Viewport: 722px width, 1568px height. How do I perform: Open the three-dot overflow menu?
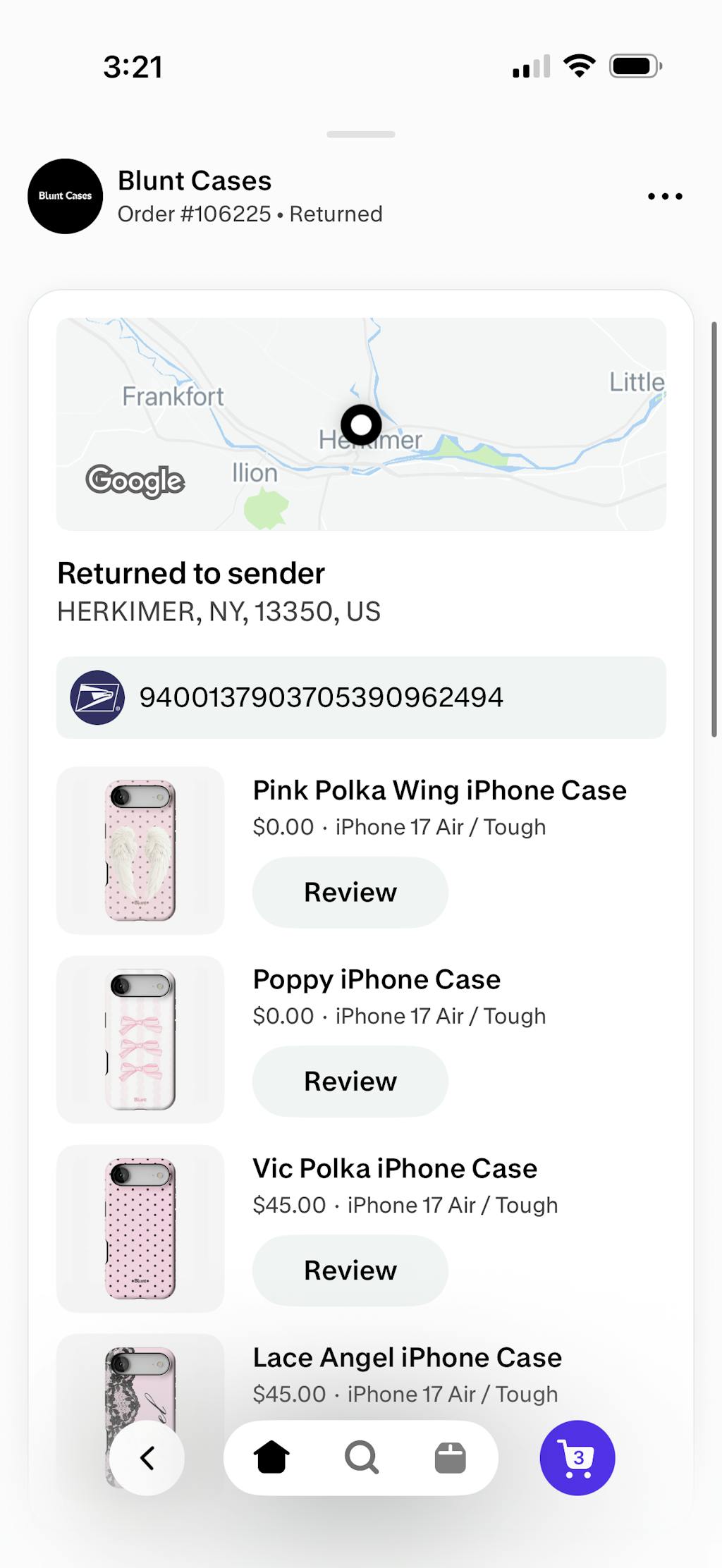coord(665,196)
